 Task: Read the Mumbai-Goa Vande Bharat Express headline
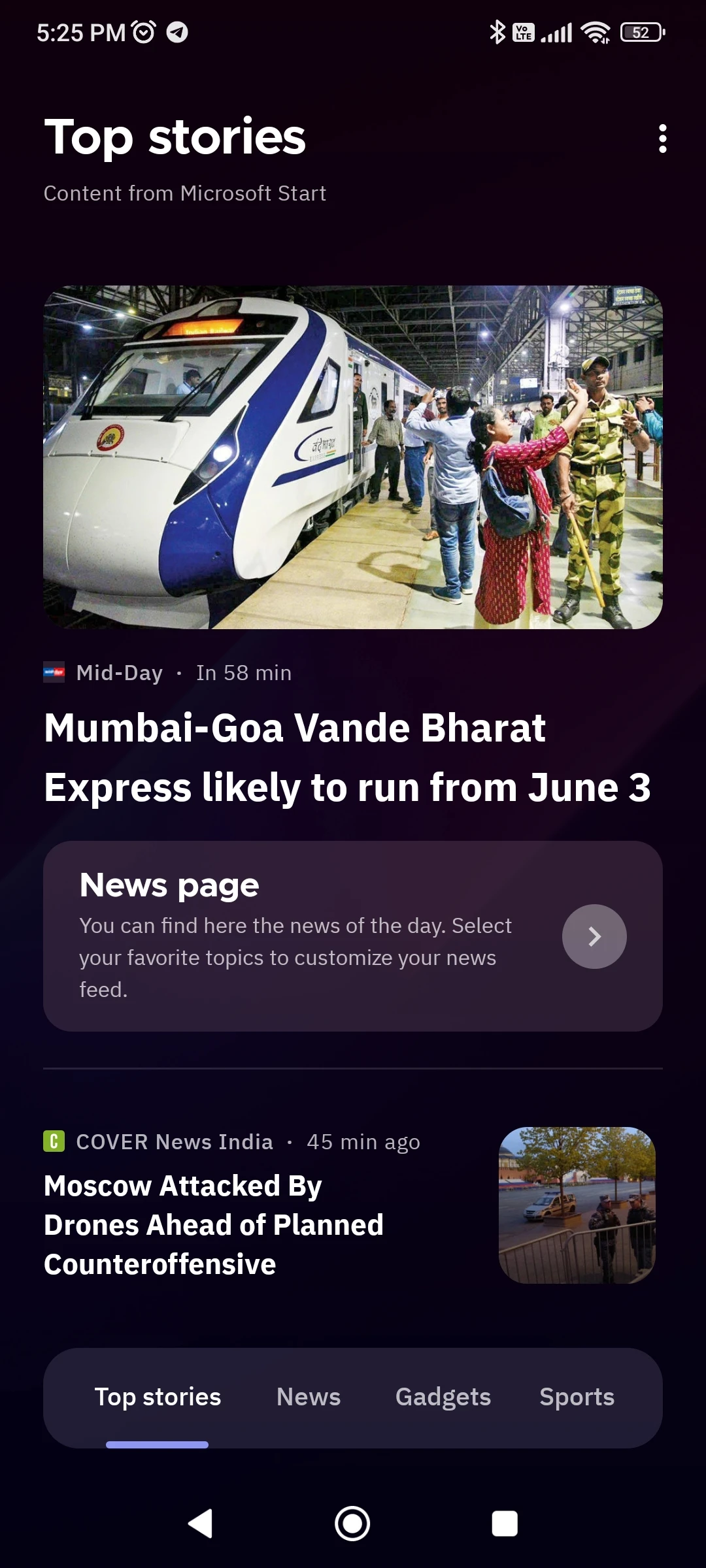[347, 757]
